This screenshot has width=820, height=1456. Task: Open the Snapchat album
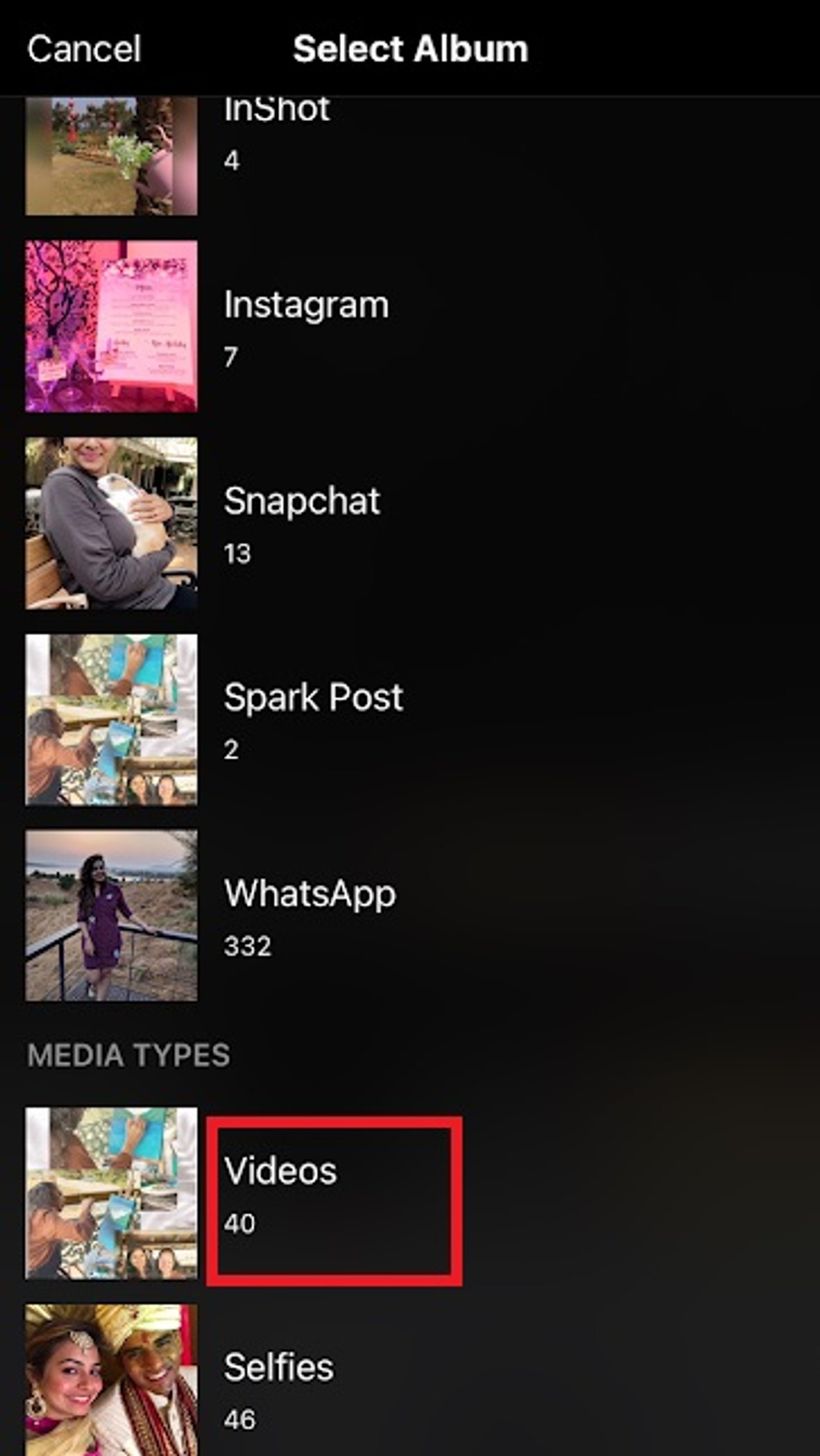coord(302,501)
